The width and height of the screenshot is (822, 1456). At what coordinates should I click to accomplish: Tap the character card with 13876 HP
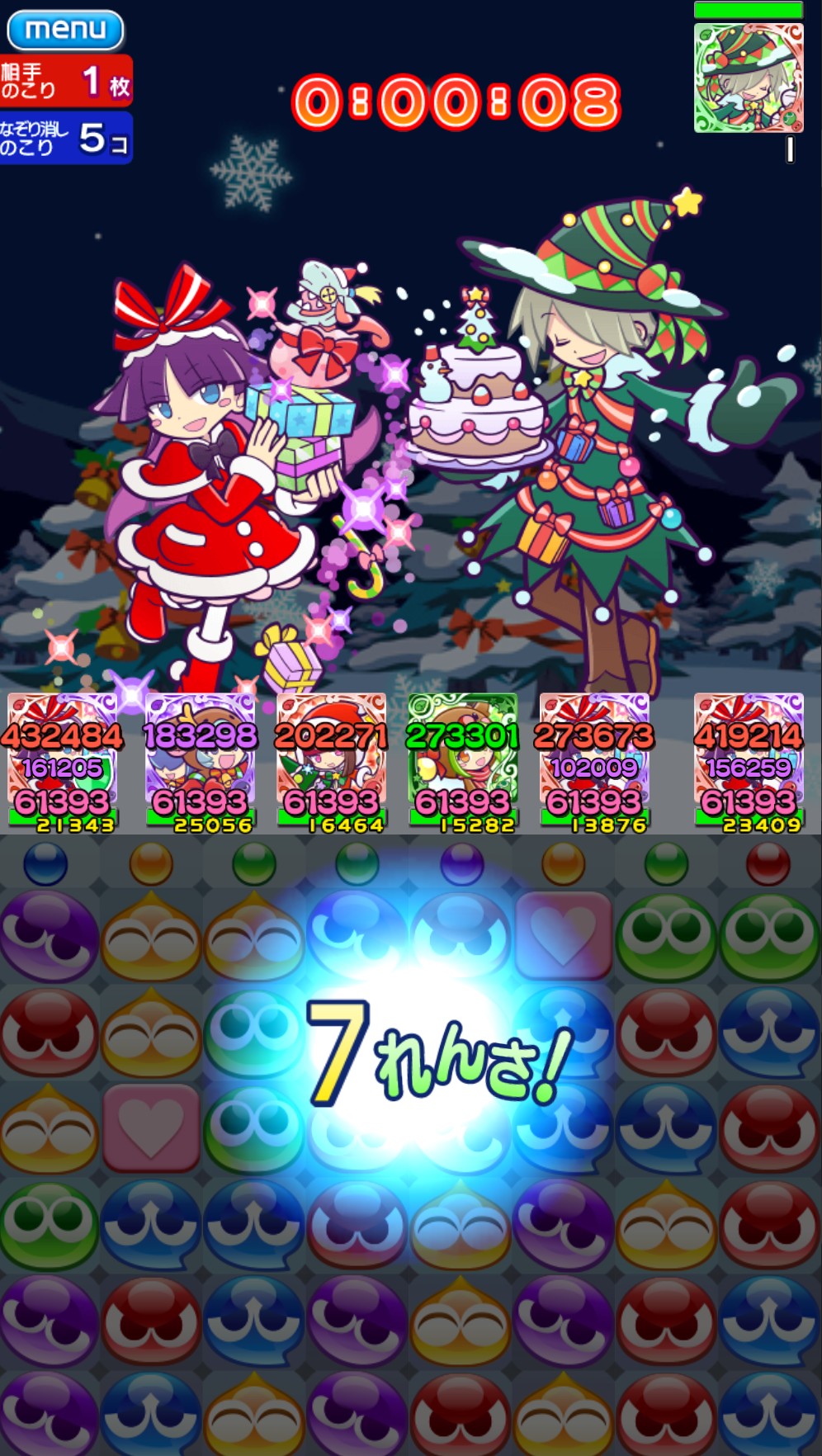tap(594, 761)
